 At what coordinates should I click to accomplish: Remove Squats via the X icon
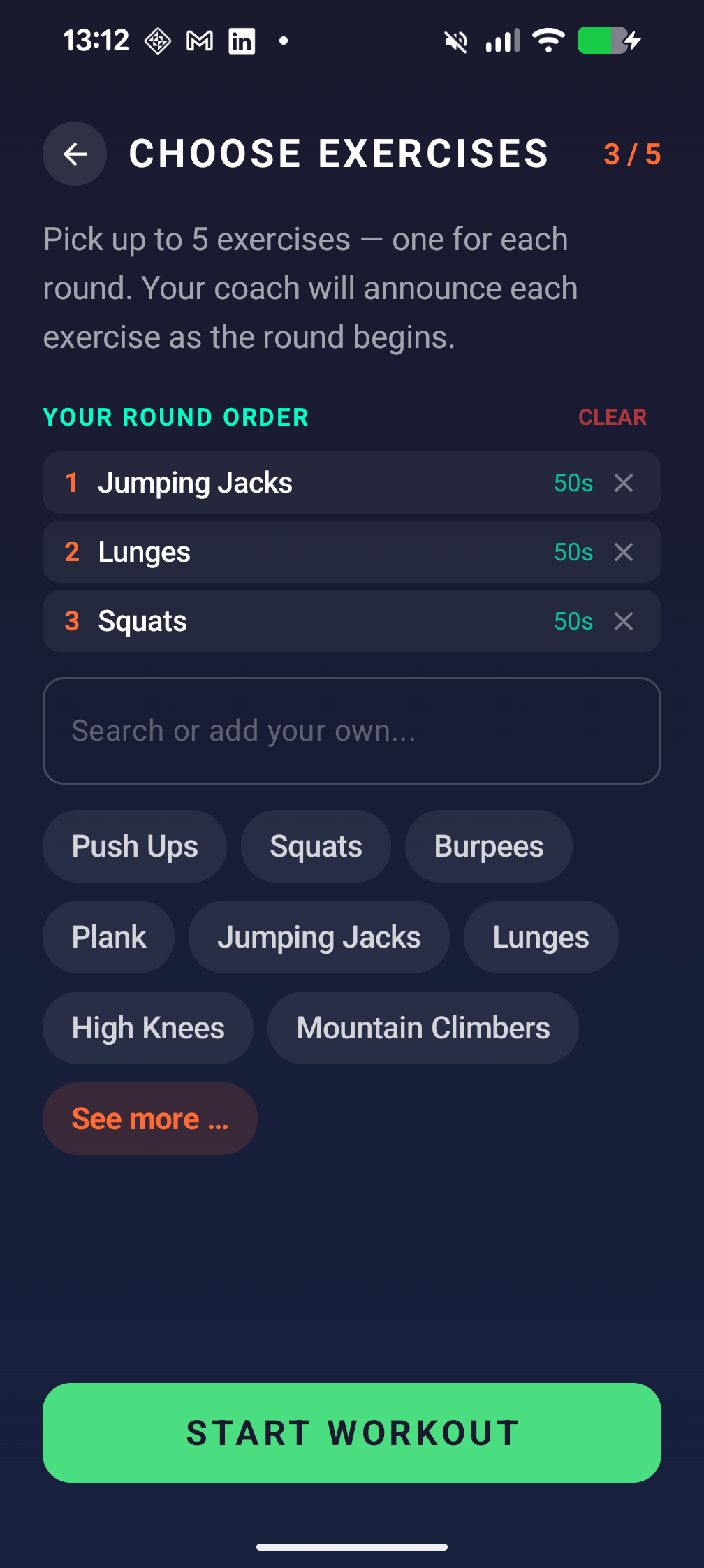(624, 620)
